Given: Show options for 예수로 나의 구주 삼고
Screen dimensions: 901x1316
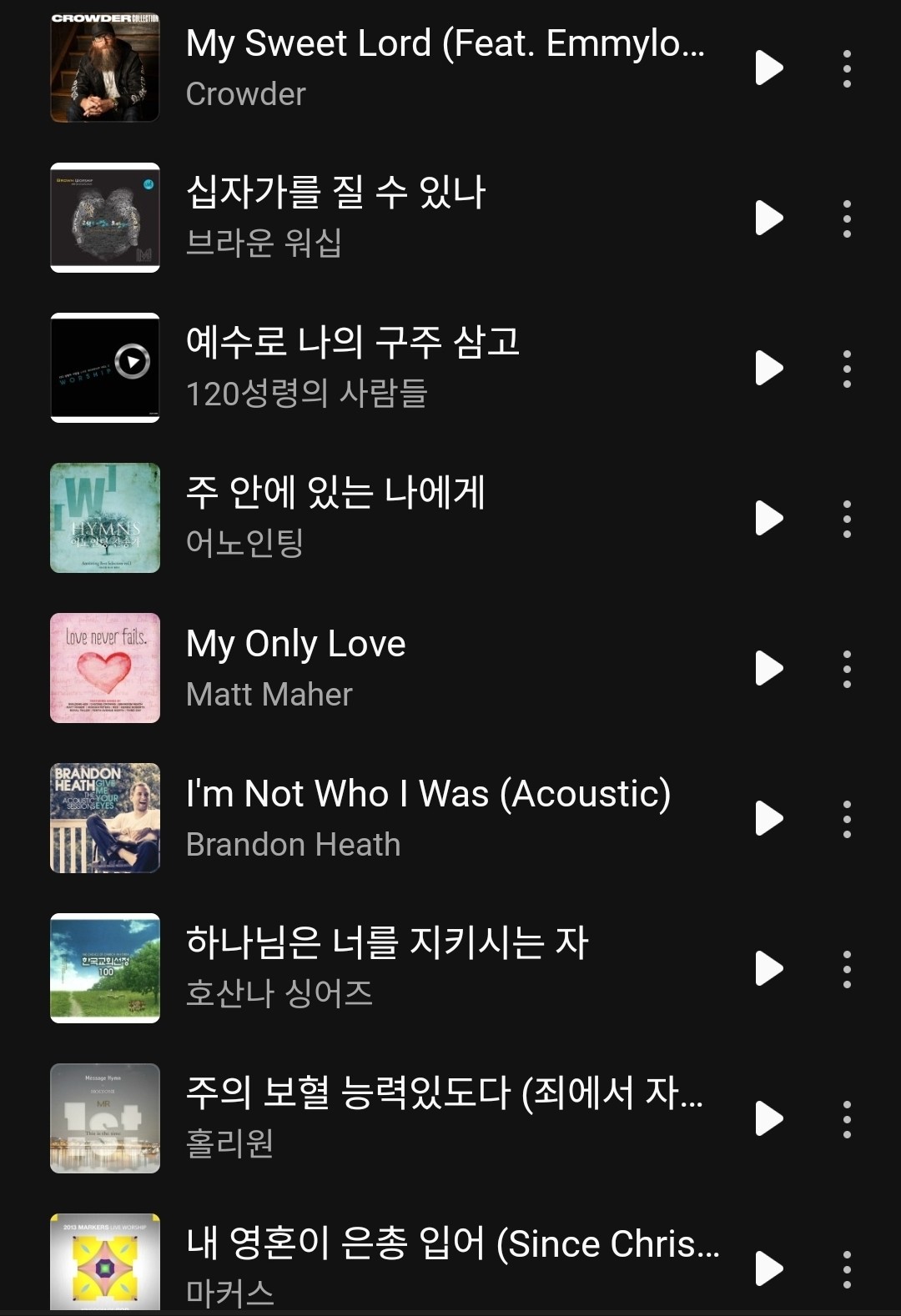Looking at the screenshot, I should click(847, 369).
